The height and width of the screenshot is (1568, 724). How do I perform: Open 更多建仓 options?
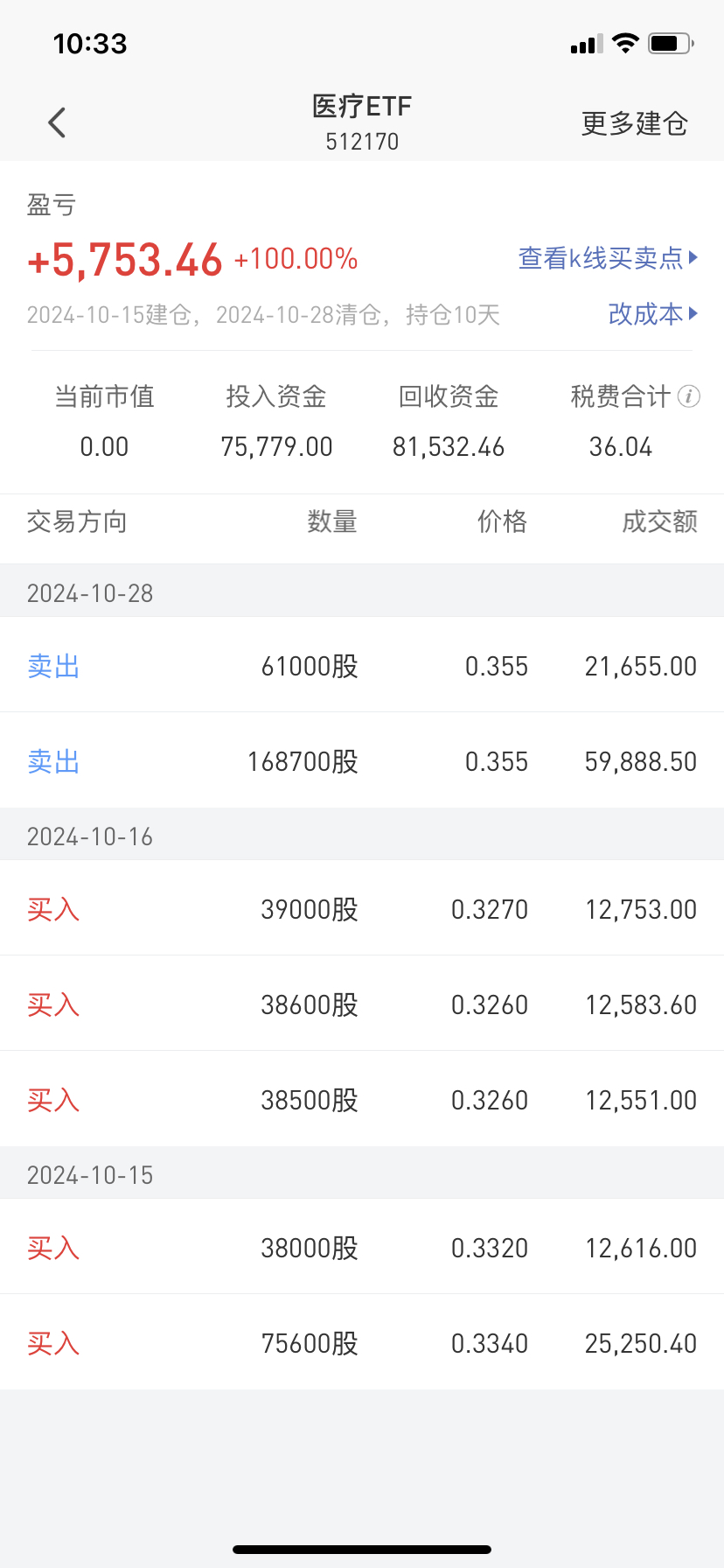point(633,123)
